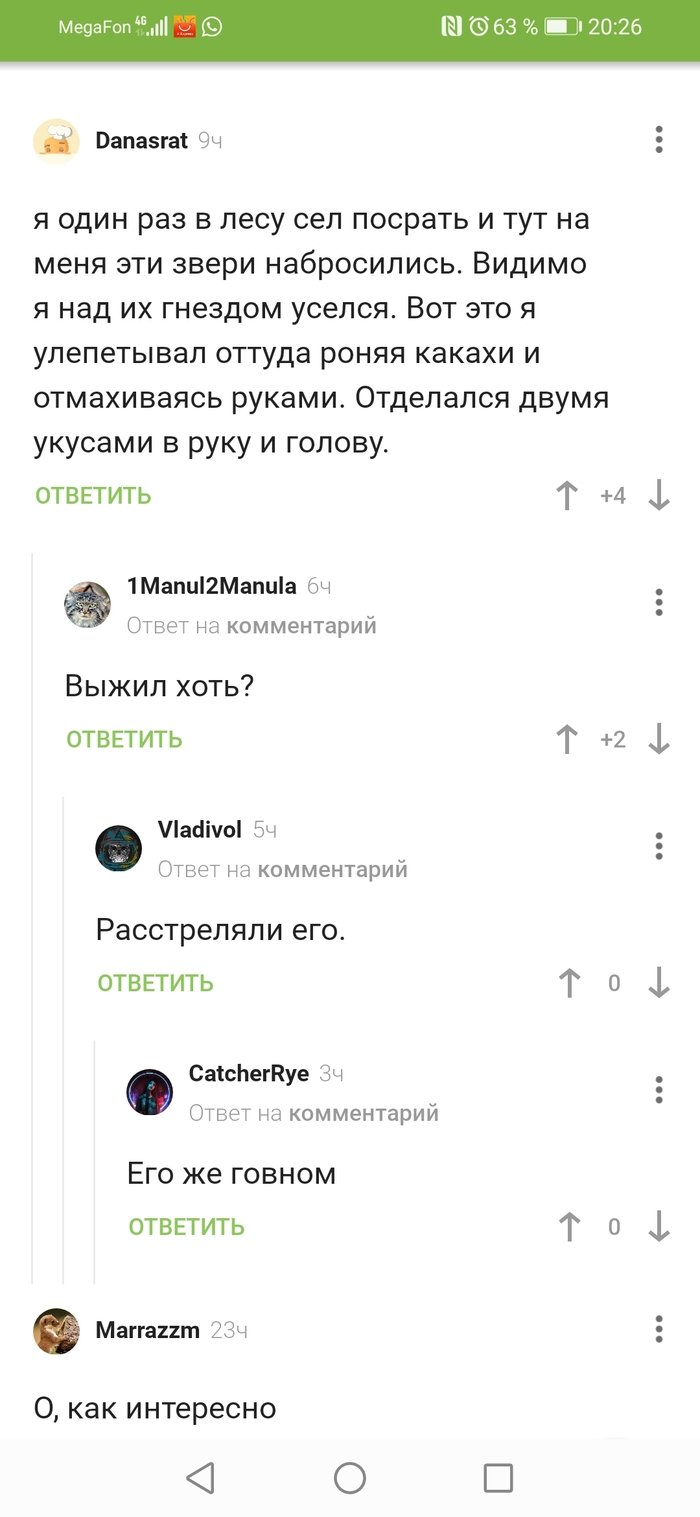700x1517 pixels.
Task: Open overflow menu on 1Manul2Manula's comment
Action: click(x=658, y=602)
